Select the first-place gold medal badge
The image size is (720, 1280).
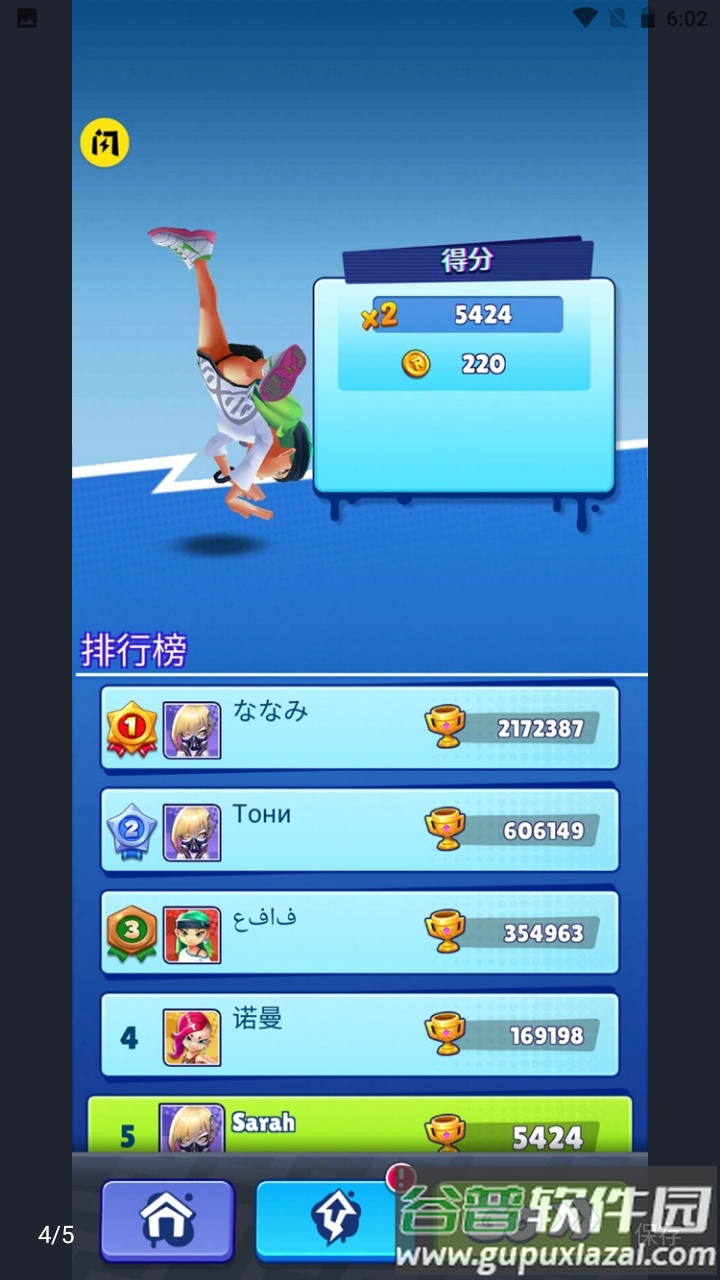click(x=129, y=728)
